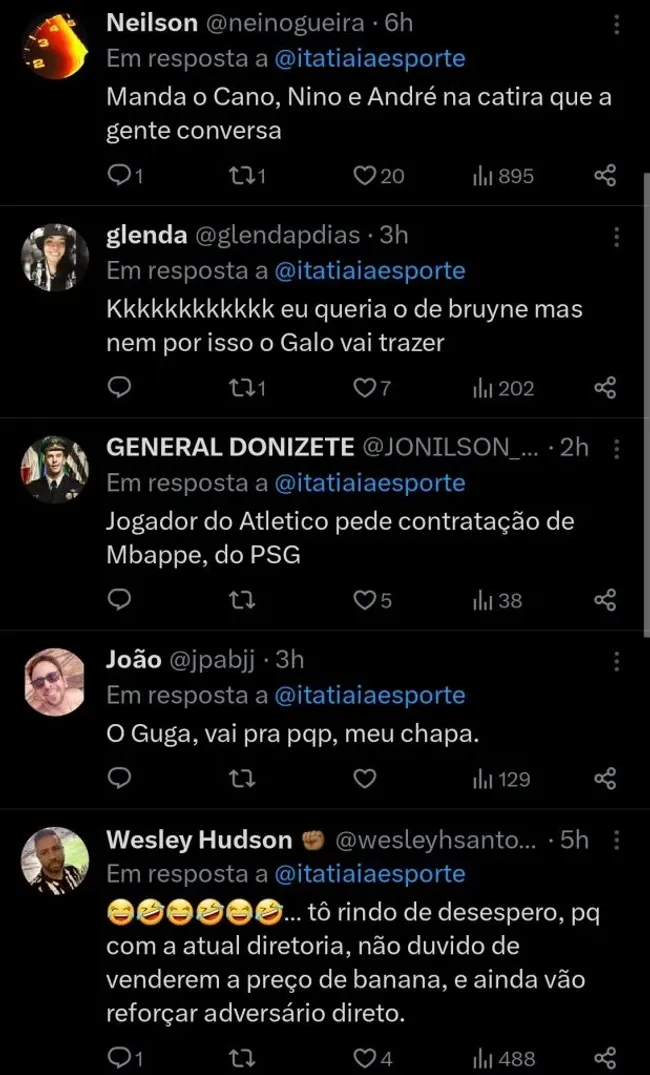This screenshot has height=1075, width=650.
Task: Open overflow menu on Neilson's reply
Action: [x=617, y=24]
